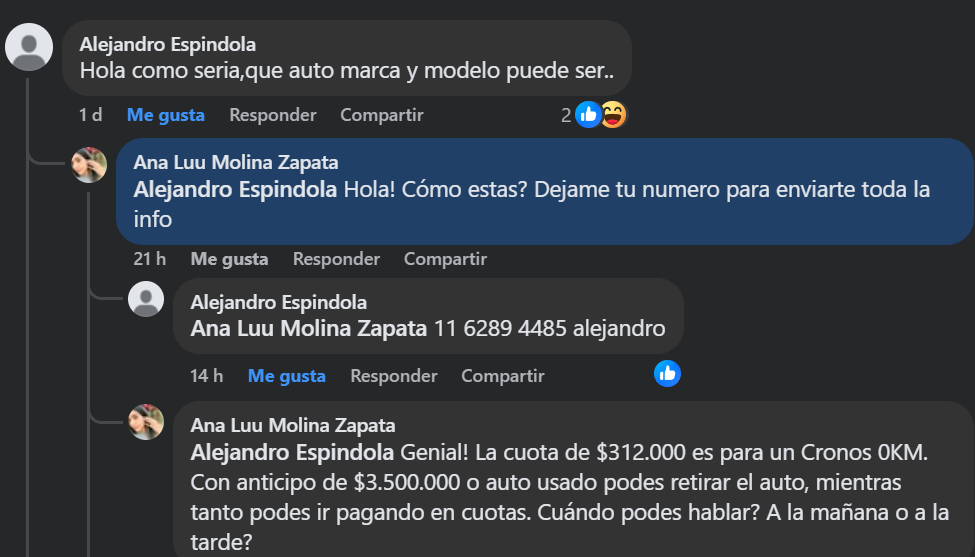The width and height of the screenshot is (975, 557).
Task: Open Alejandro Espindola's profile from top comment
Action: click(167, 45)
